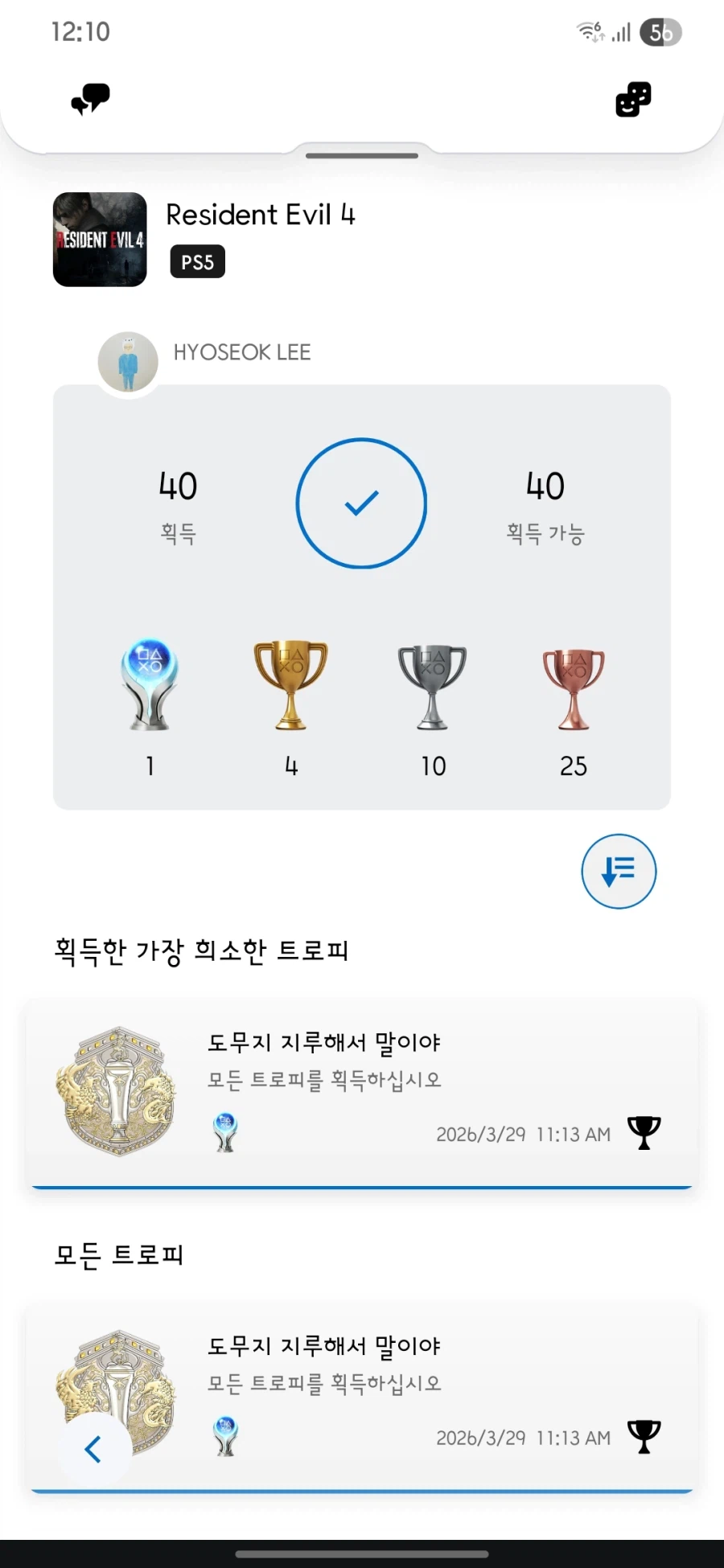The height and width of the screenshot is (1568, 724).
Task: Tap the blue progress bar under rarest trophy
Action: (362, 1186)
